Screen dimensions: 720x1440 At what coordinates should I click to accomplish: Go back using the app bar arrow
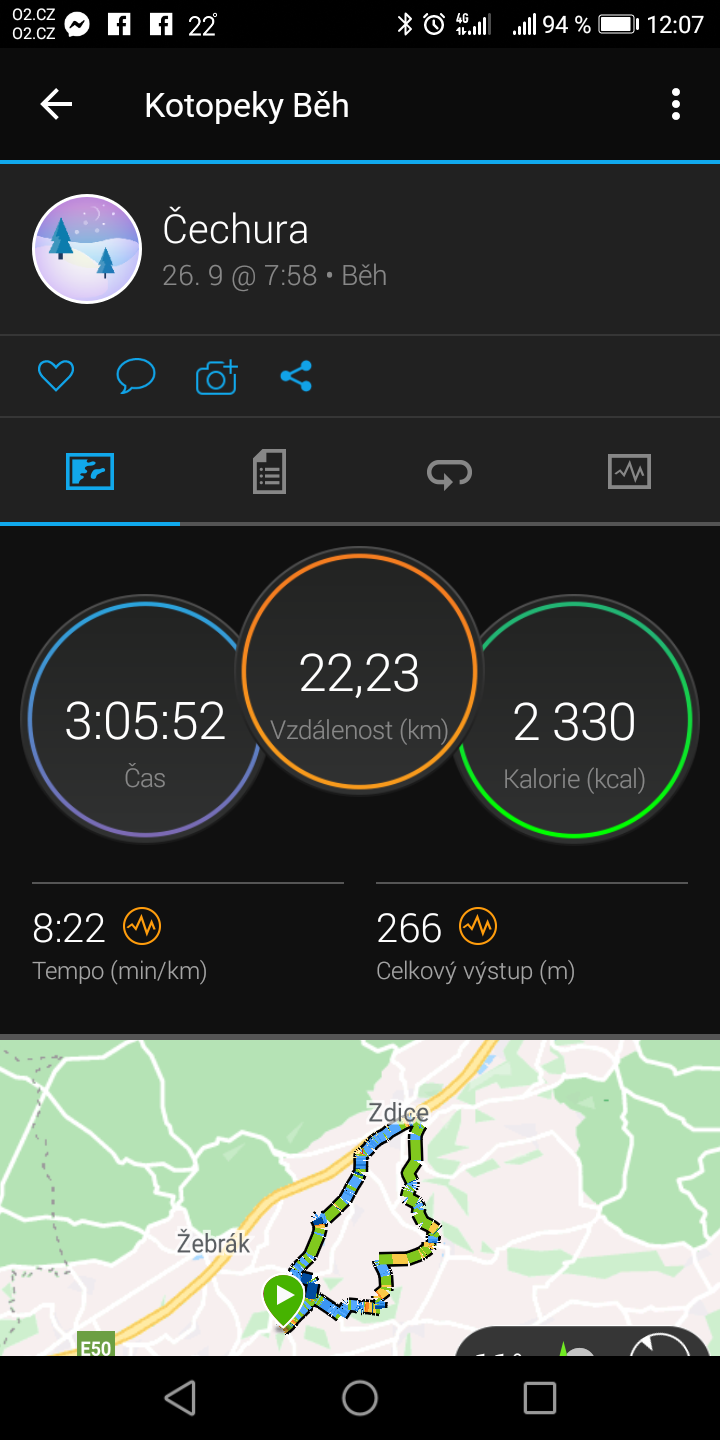[56, 104]
